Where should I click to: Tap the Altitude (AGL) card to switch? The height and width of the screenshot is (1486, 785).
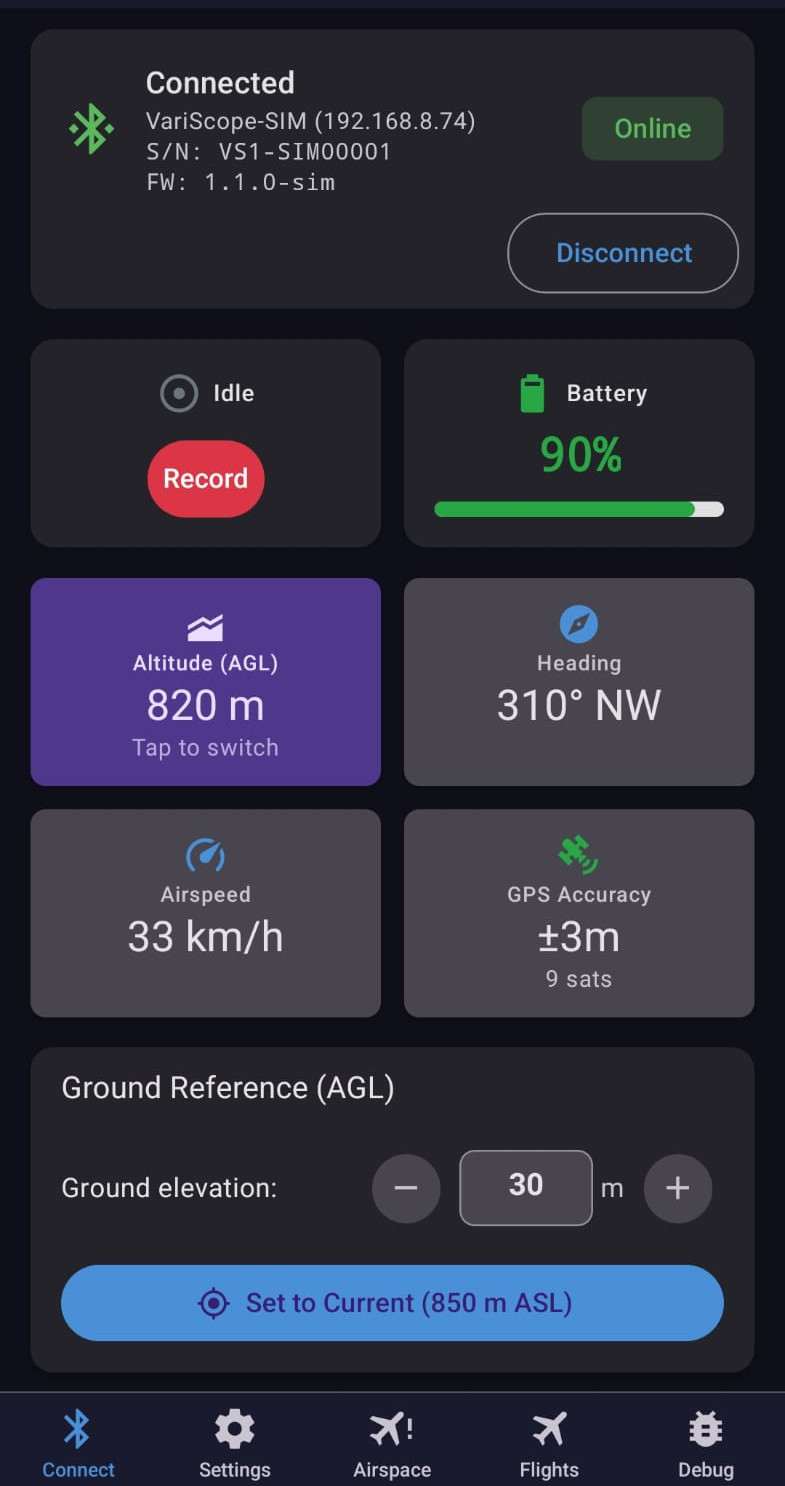pyautogui.click(x=206, y=682)
